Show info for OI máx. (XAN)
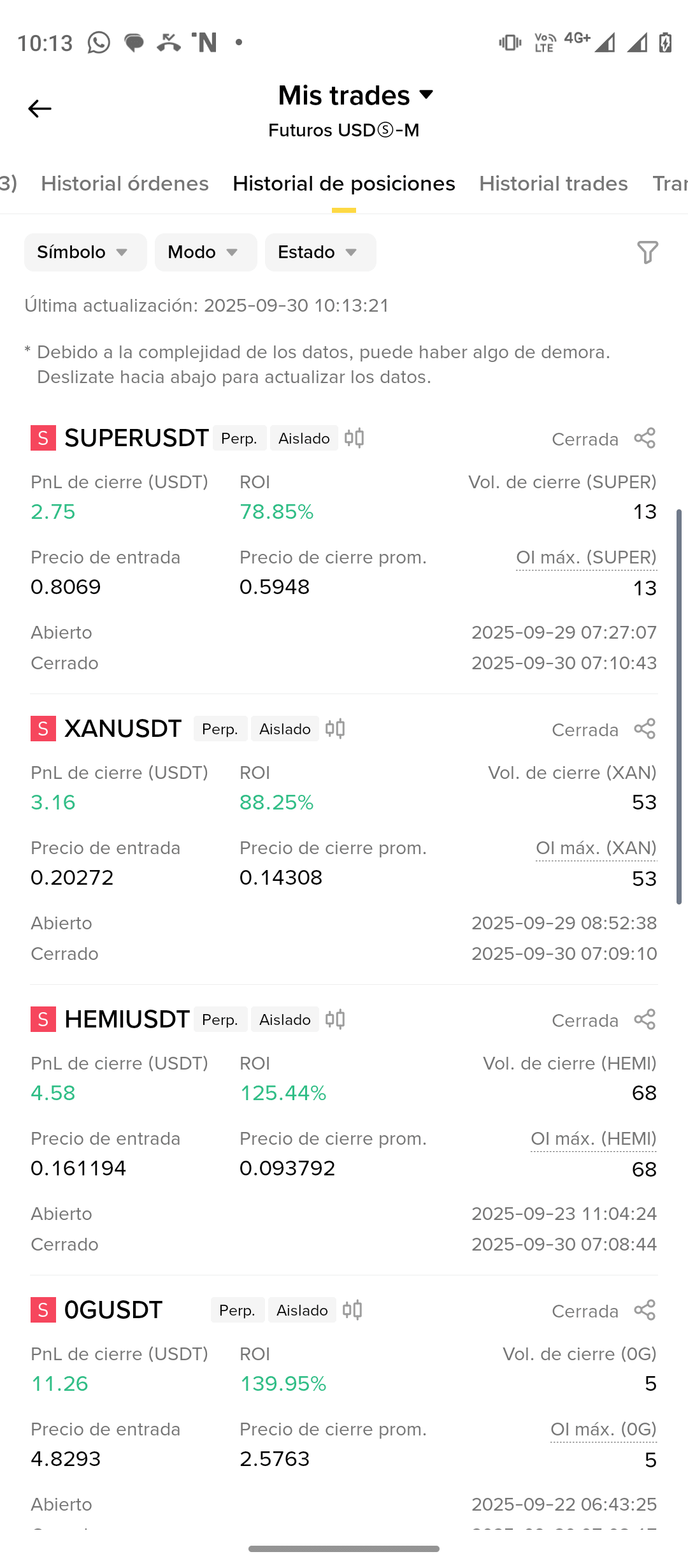Screen dimensions: 688x1568 click(596, 848)
